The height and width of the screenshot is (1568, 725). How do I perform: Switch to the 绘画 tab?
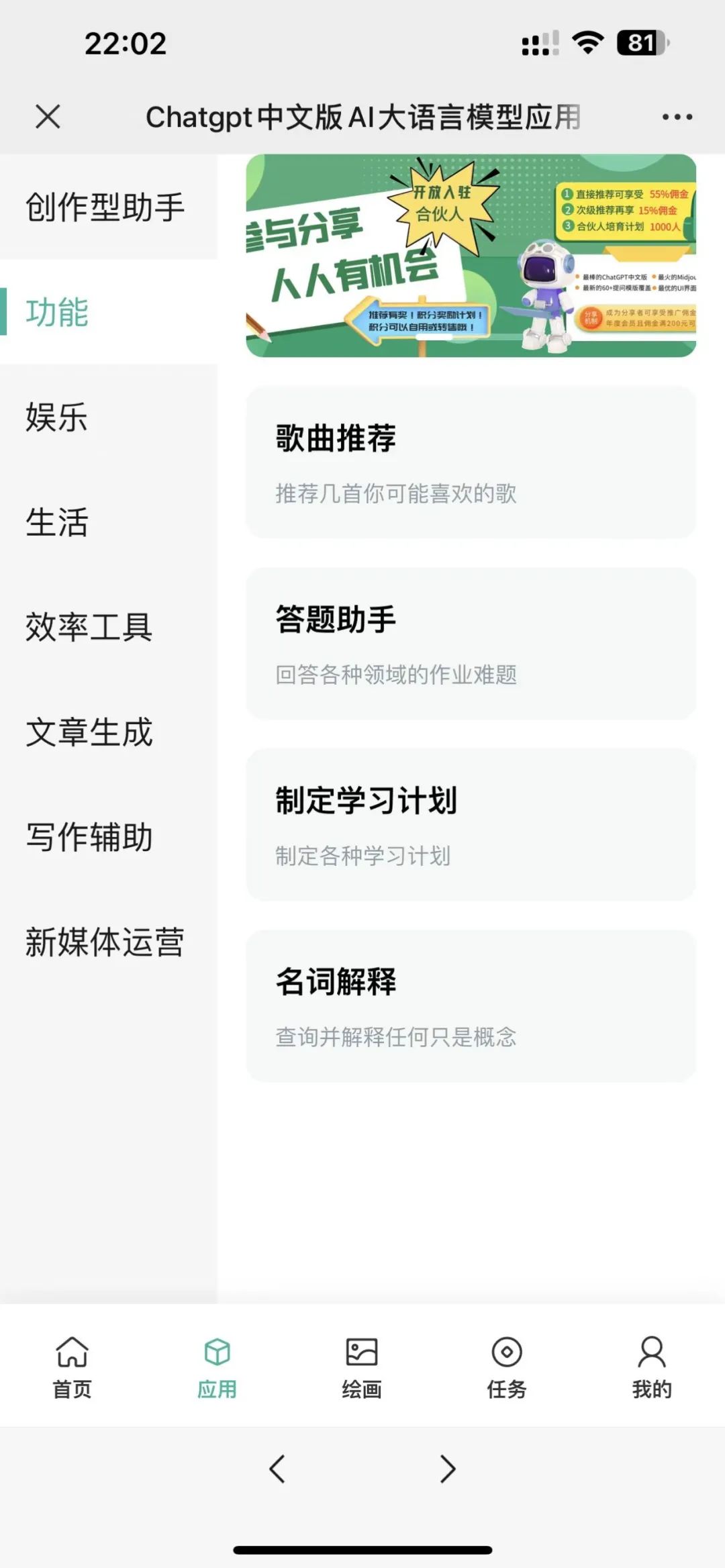click(362, 1367)
